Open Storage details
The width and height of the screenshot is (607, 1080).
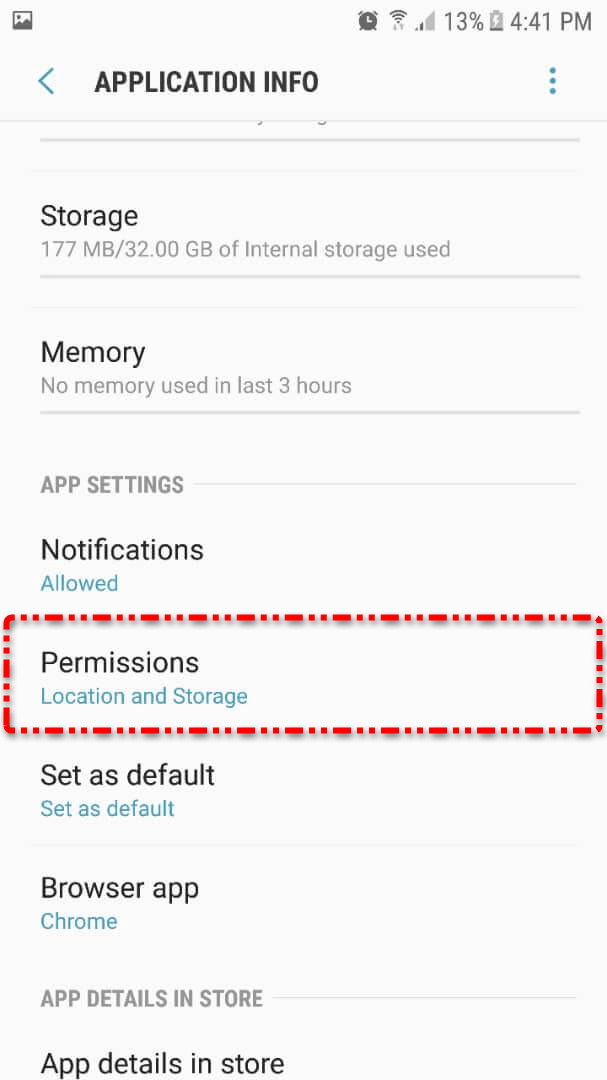300,231
